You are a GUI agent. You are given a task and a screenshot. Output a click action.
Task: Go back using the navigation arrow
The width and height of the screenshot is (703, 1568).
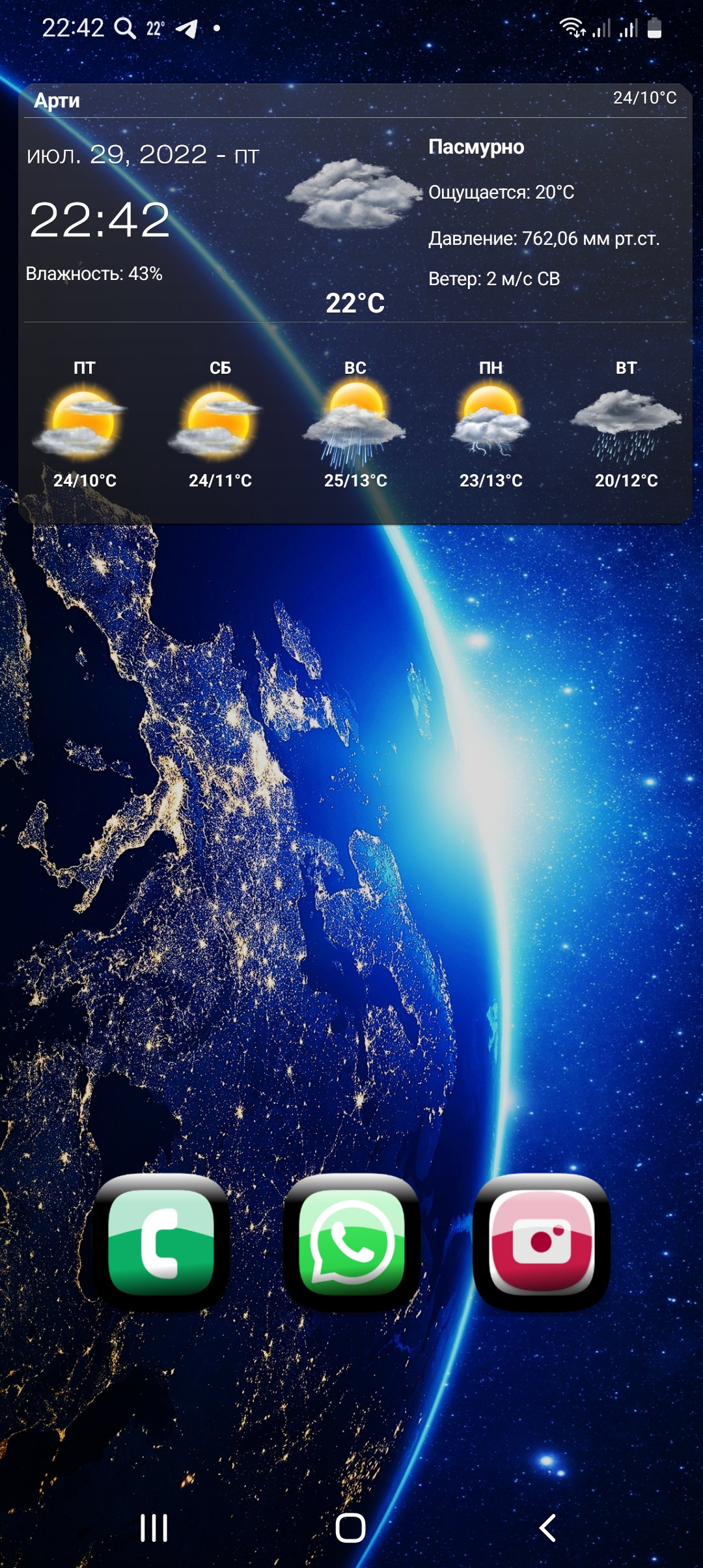pos(548,1528)
